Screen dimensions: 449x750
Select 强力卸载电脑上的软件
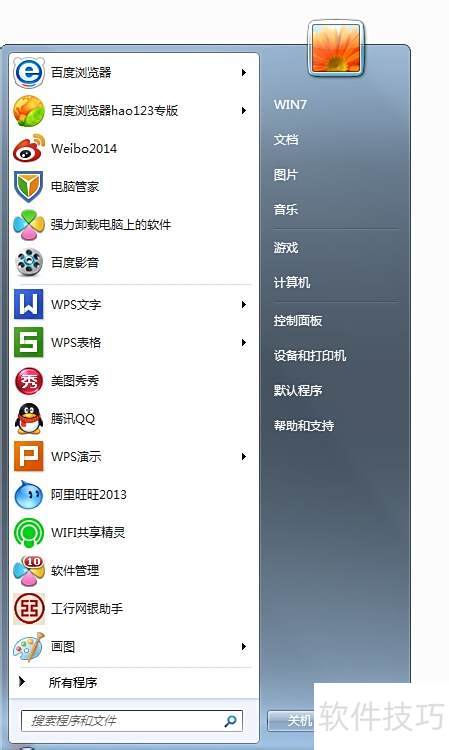click(130, 224)
